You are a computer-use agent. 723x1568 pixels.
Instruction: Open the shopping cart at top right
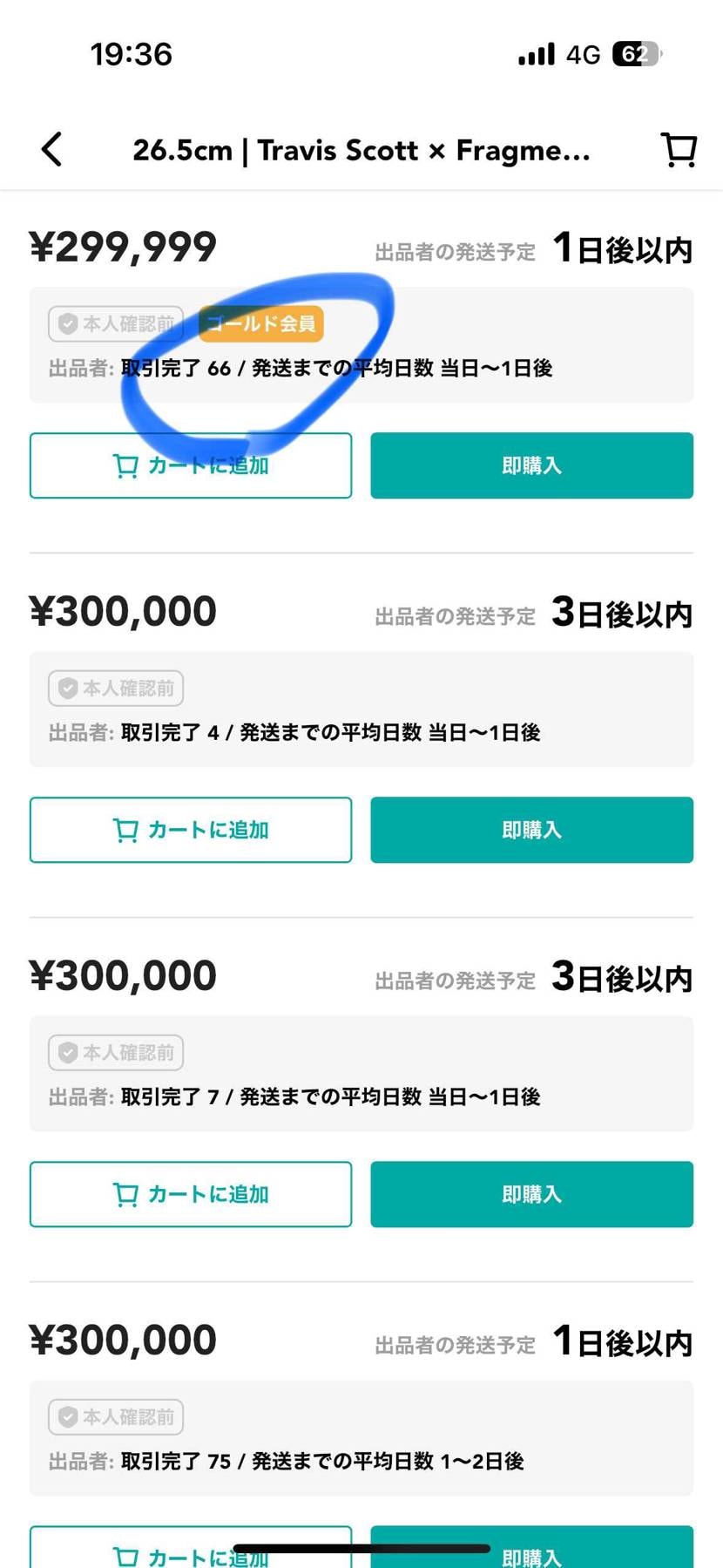coord(679,149)
